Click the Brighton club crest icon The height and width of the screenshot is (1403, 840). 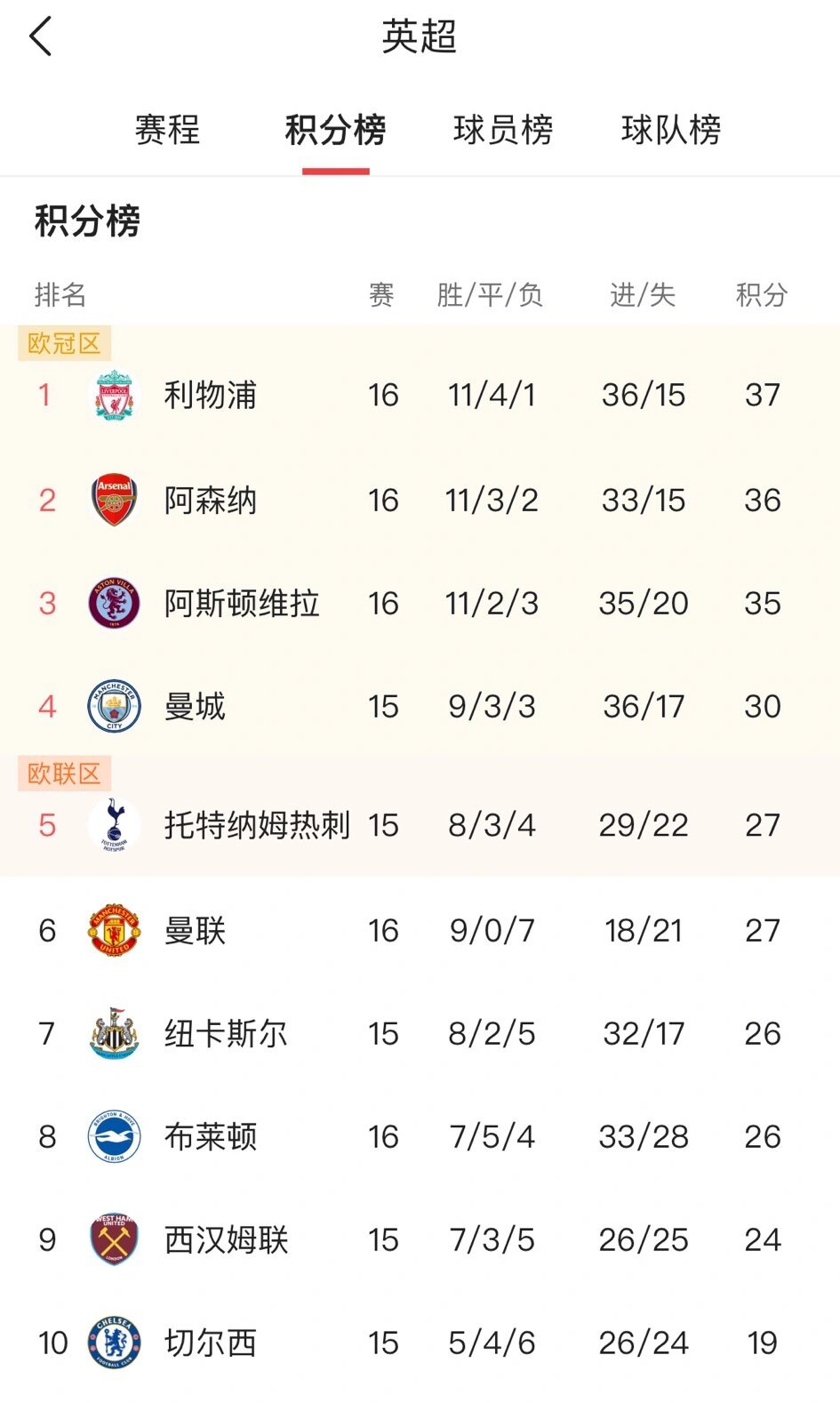[114, 1136]
